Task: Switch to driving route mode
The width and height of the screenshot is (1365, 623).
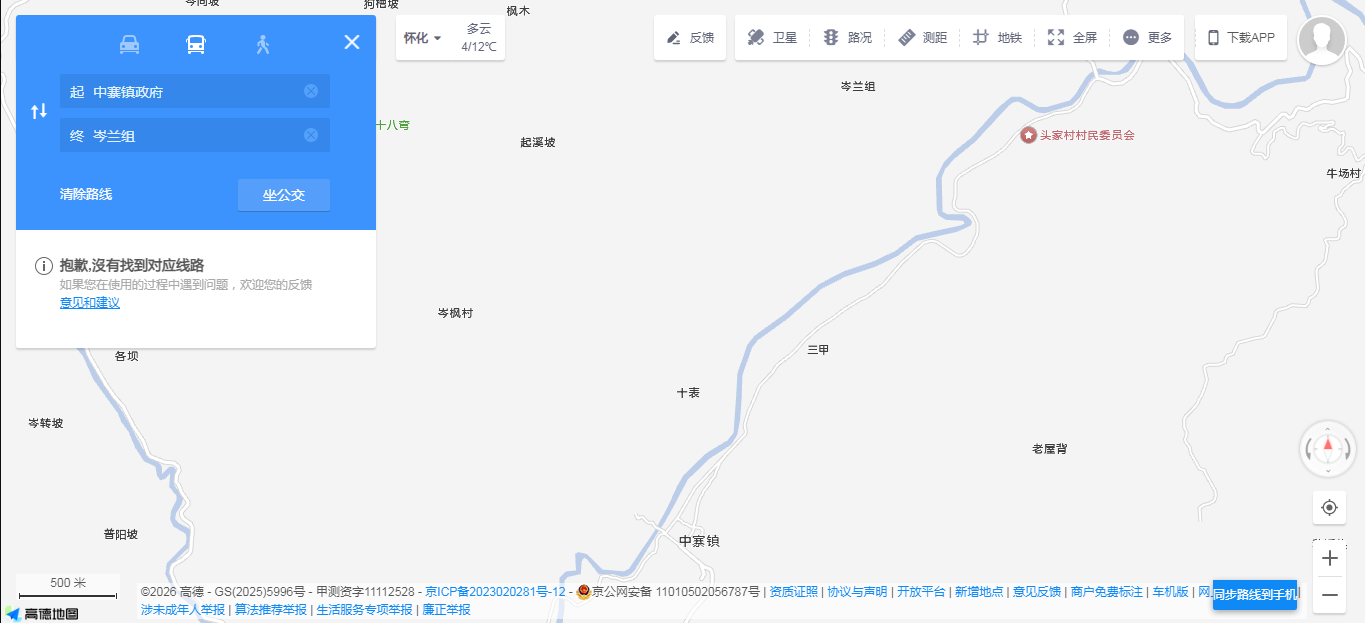Action: [x=130, y=44]
